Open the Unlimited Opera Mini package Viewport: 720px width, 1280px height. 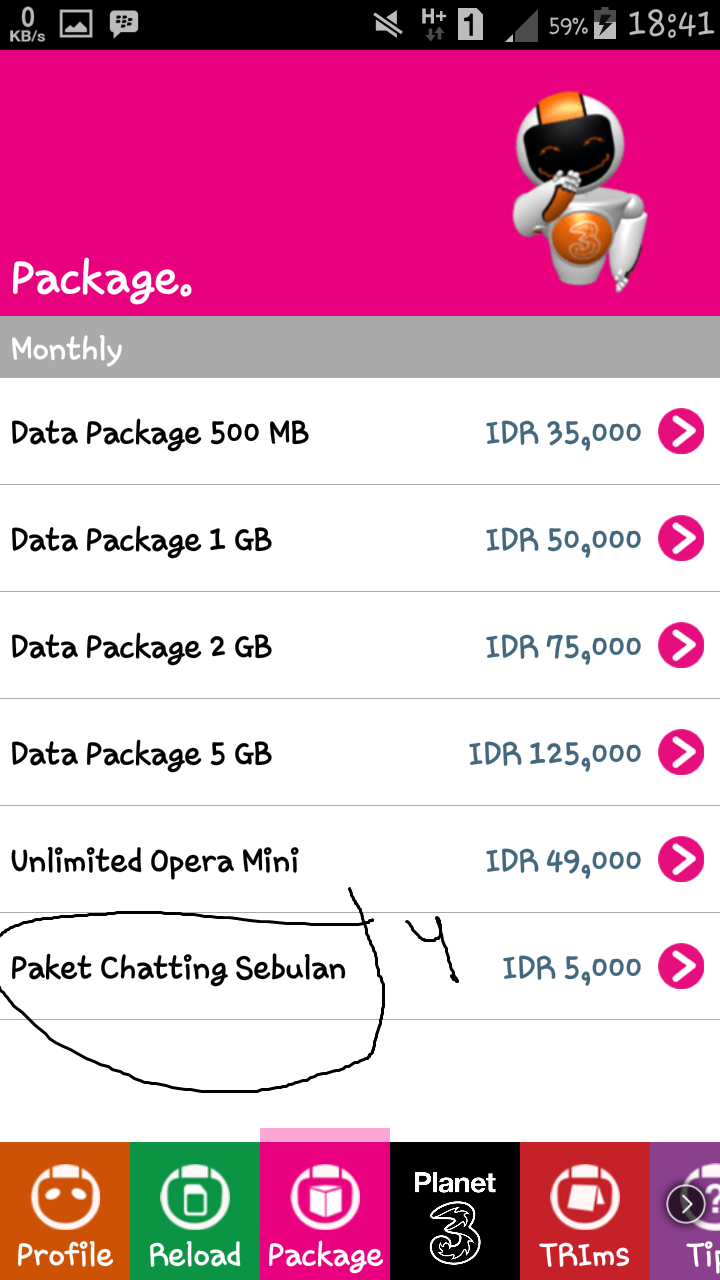pos(360,860)
